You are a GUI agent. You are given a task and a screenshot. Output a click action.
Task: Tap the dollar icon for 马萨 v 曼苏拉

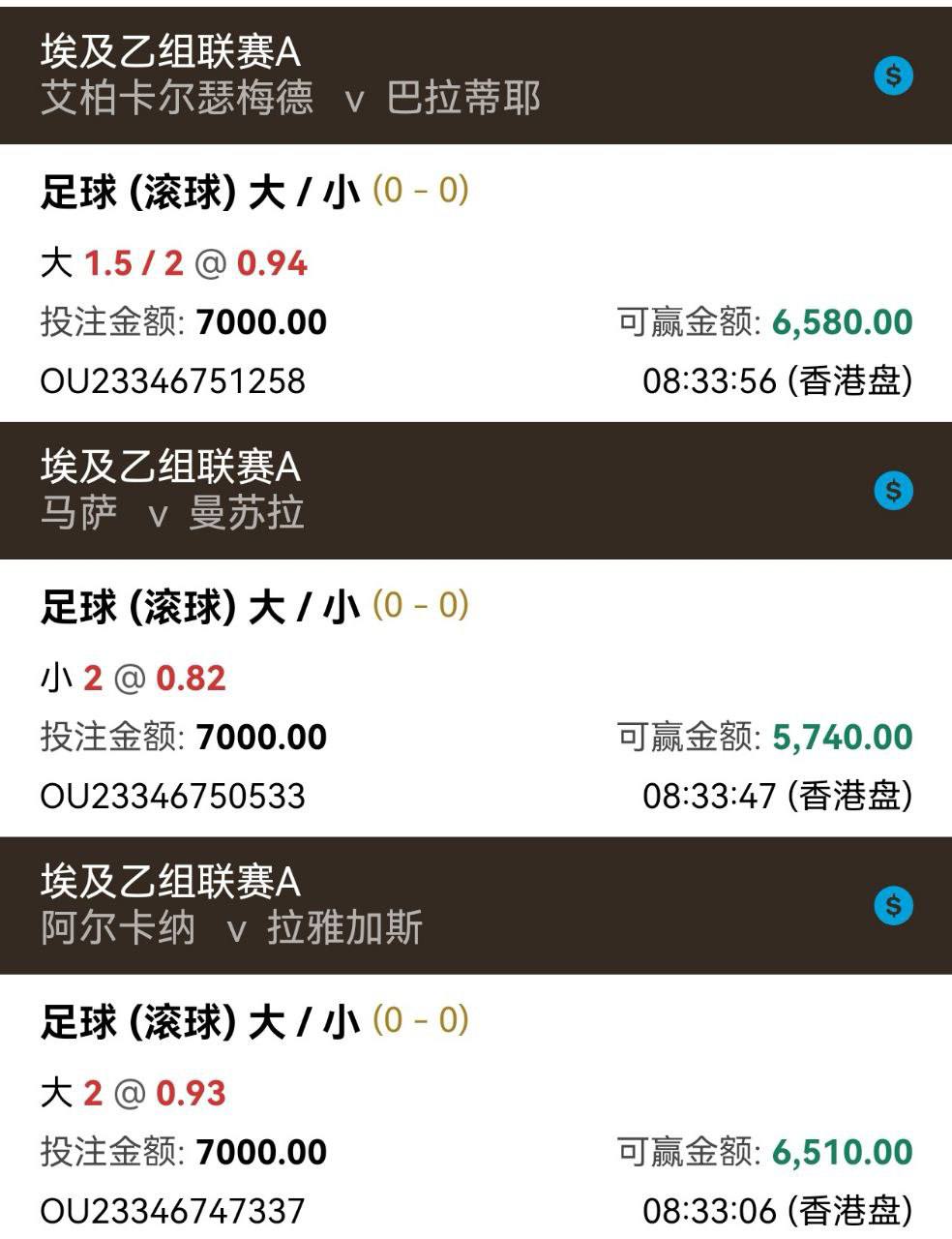pos(893,491)
